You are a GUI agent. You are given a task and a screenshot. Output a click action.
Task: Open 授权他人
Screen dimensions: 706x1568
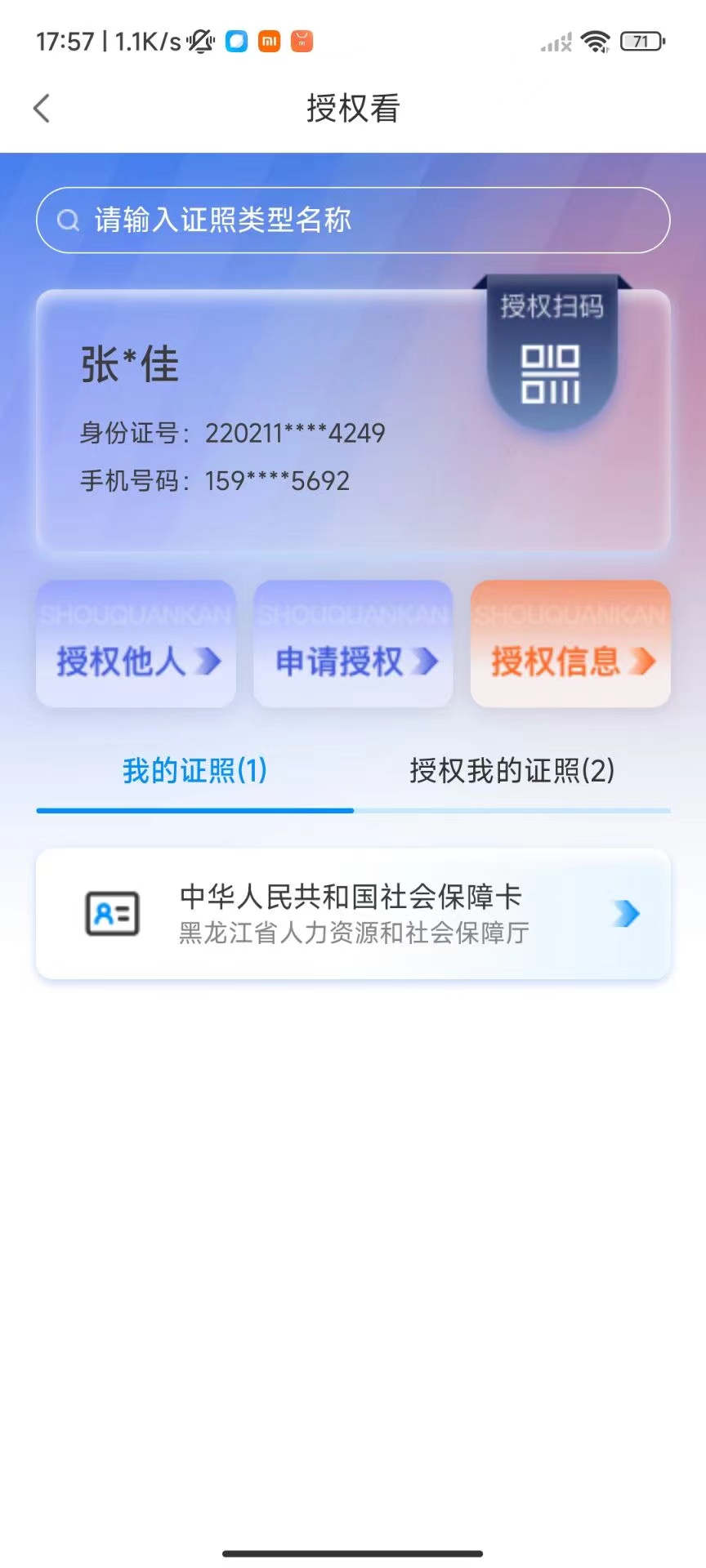(136, 645)
